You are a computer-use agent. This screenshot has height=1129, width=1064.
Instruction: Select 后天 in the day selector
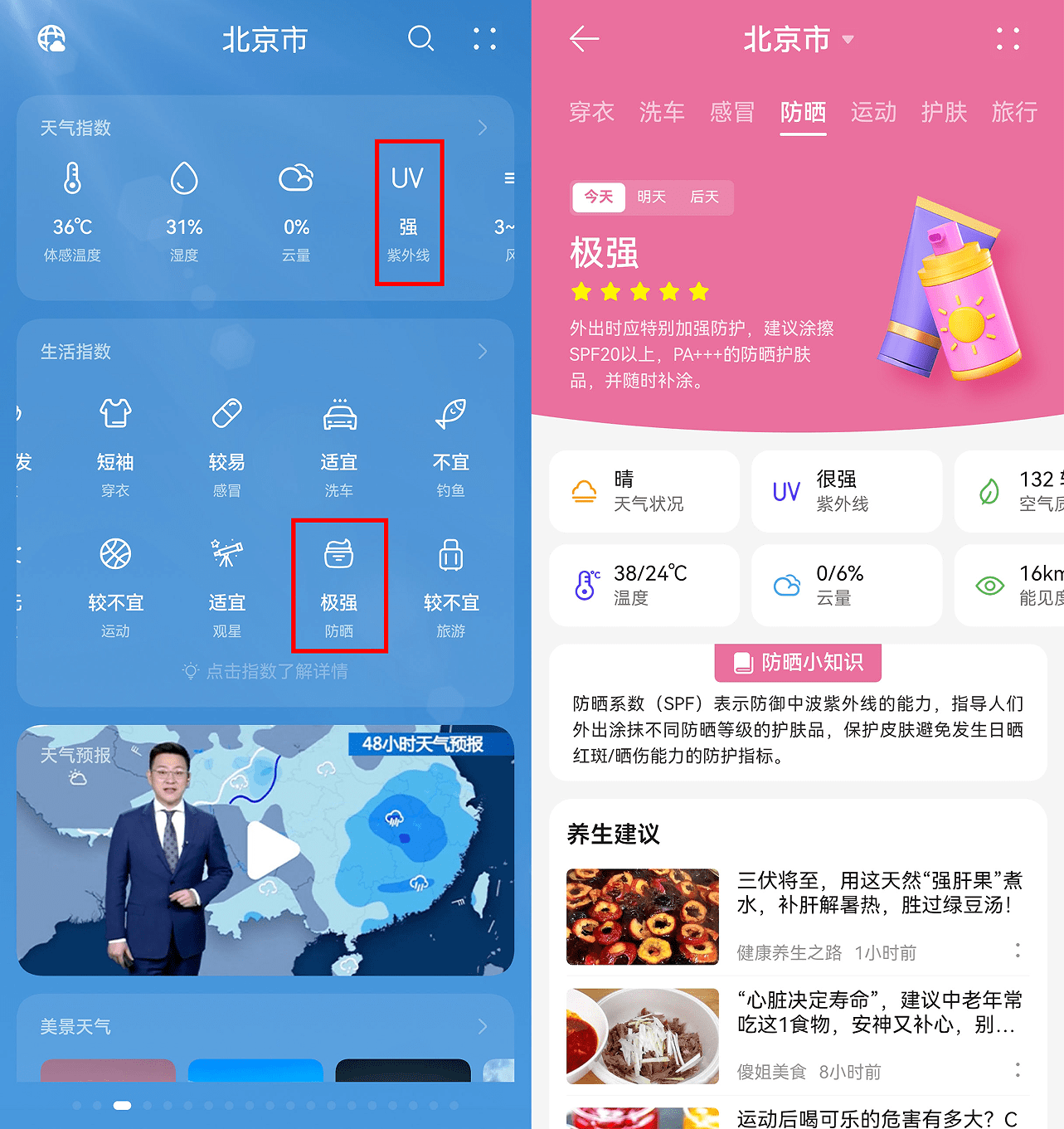coord(704,197)
